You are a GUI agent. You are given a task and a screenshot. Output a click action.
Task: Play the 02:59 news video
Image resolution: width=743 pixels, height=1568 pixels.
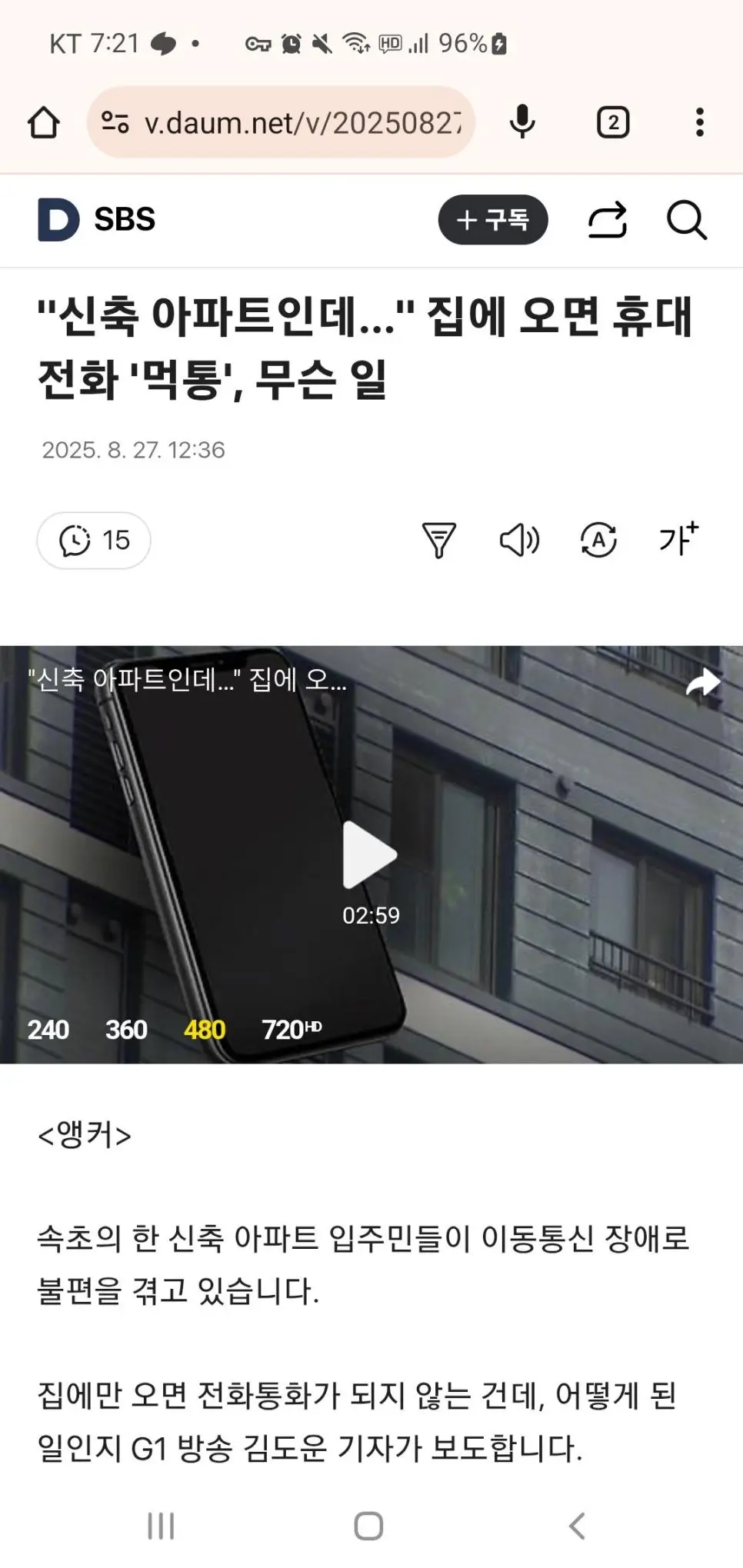[370, 855]
